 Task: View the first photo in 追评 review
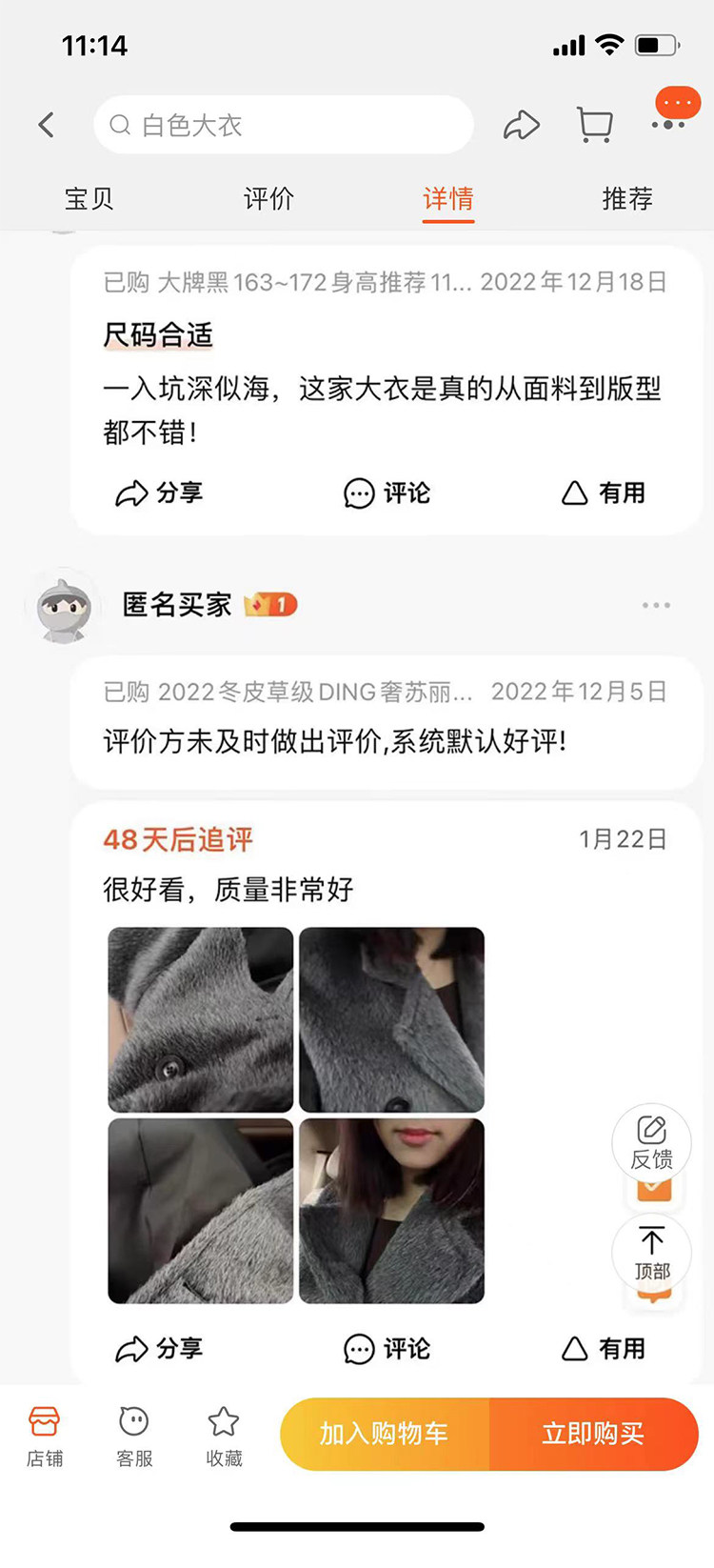pos(201,1019)
